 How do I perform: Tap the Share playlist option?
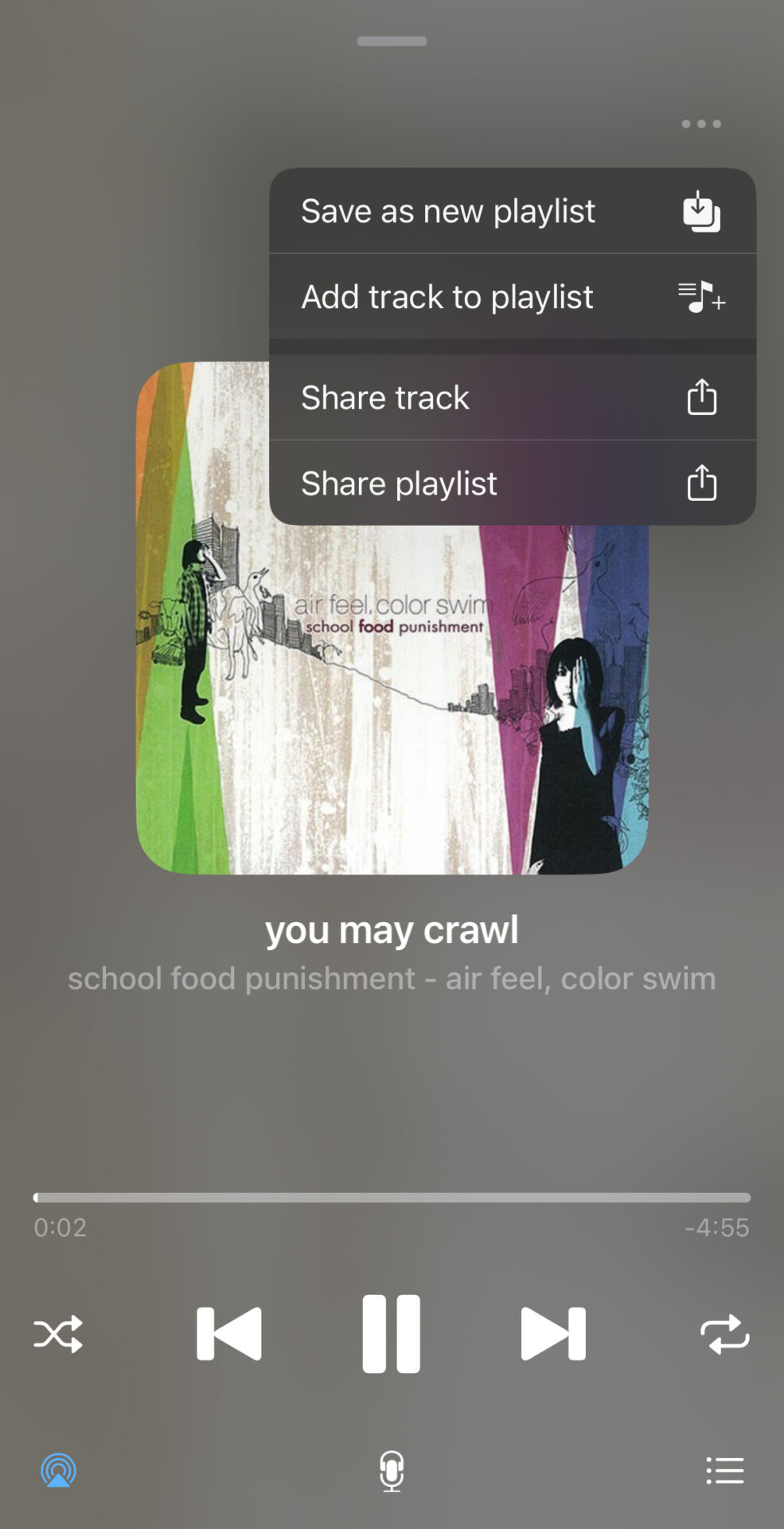(512, 483)
